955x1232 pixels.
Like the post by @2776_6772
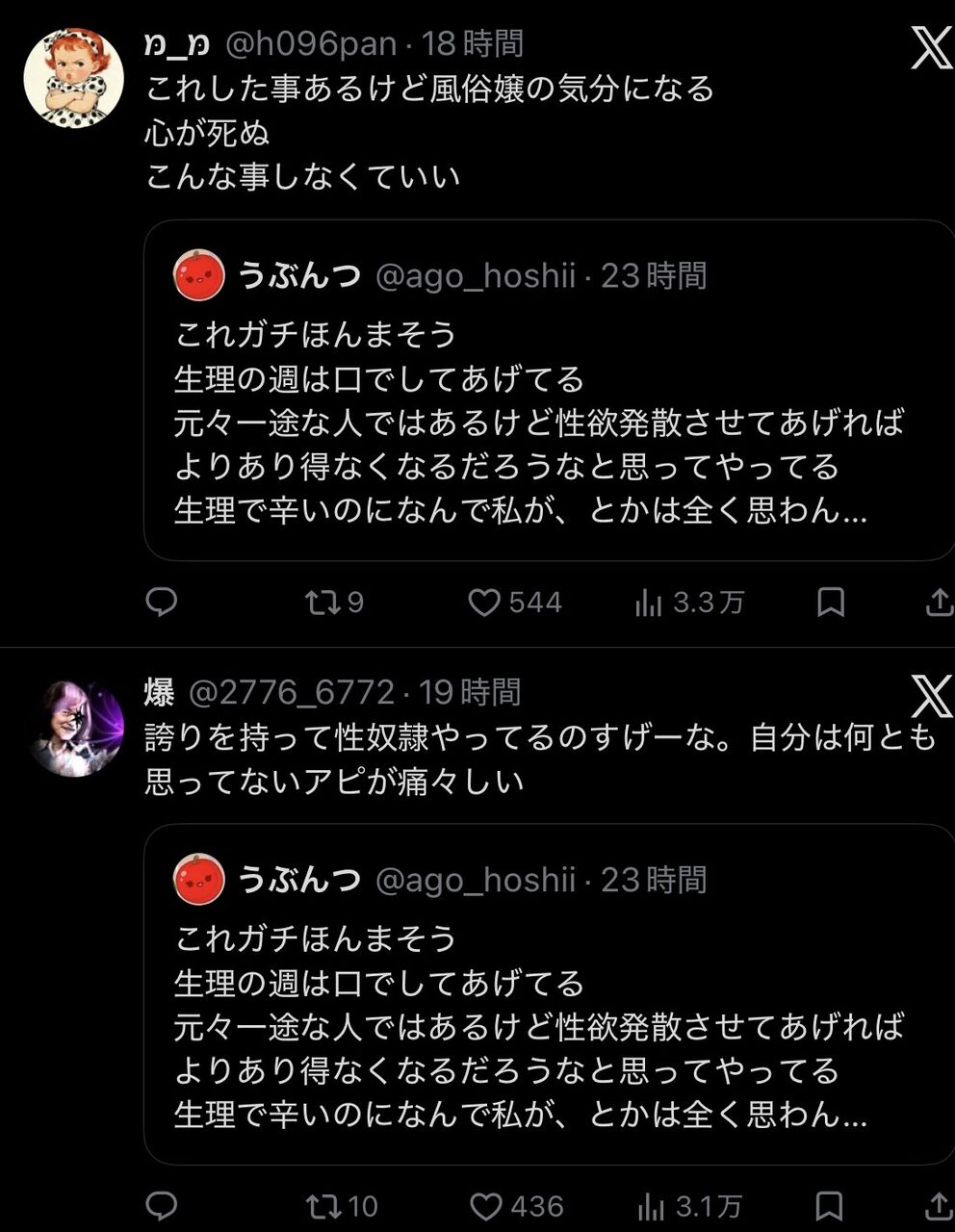point(515,1206)
